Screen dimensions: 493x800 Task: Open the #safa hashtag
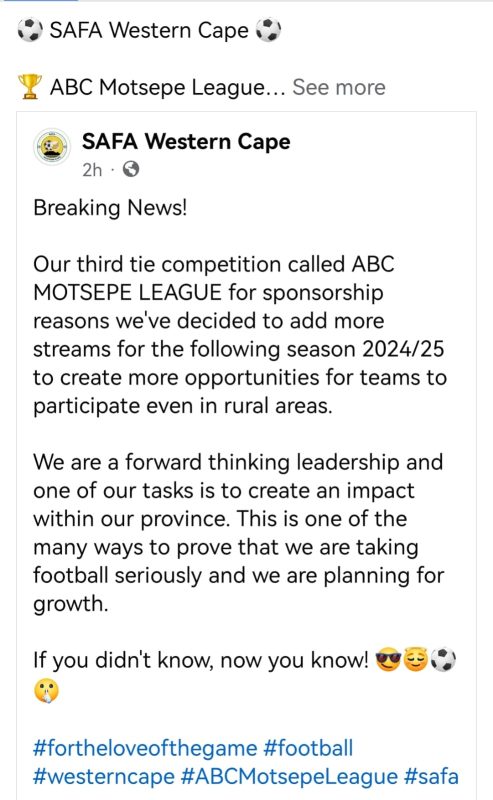[431, 777]
